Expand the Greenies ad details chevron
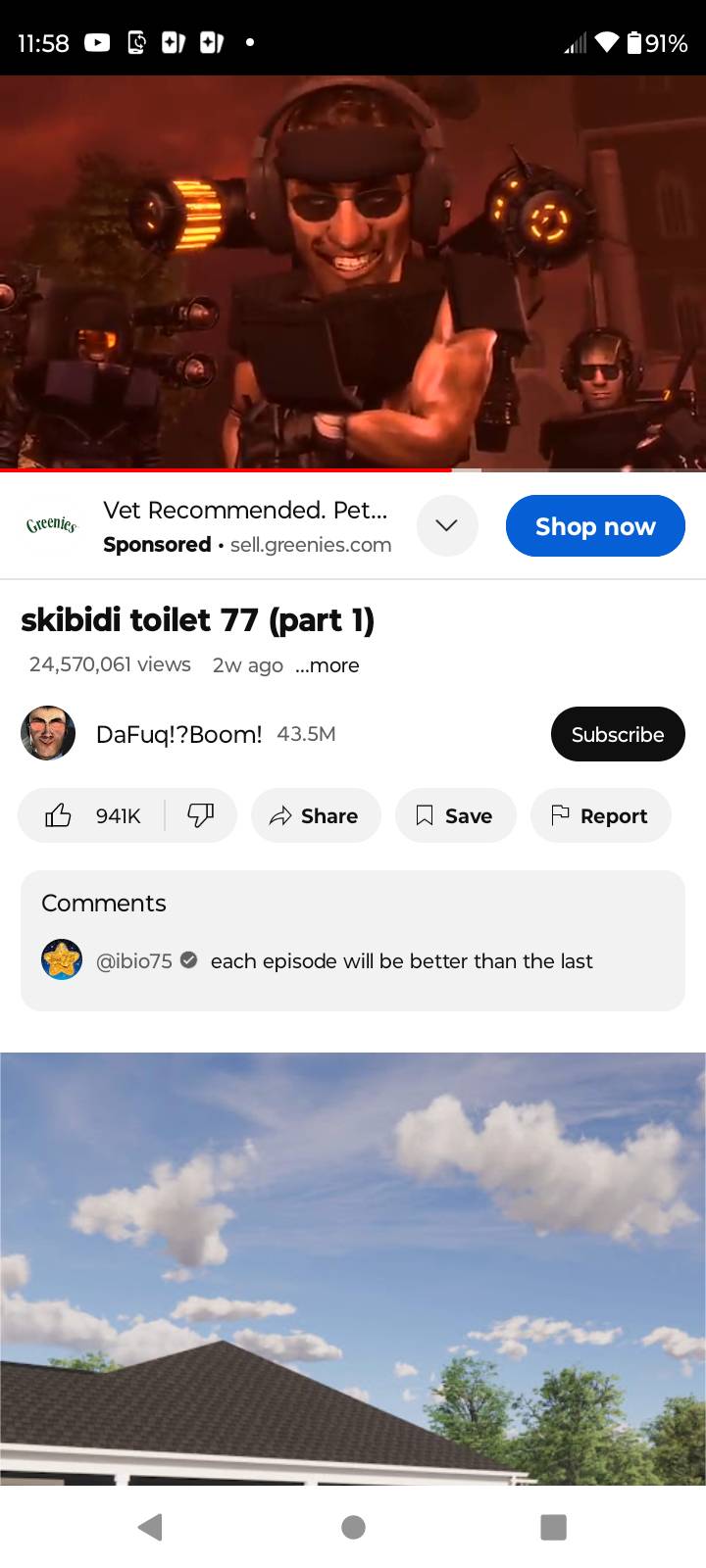The width and height of the screenshot is (706, 1568). tap(447, 526)
